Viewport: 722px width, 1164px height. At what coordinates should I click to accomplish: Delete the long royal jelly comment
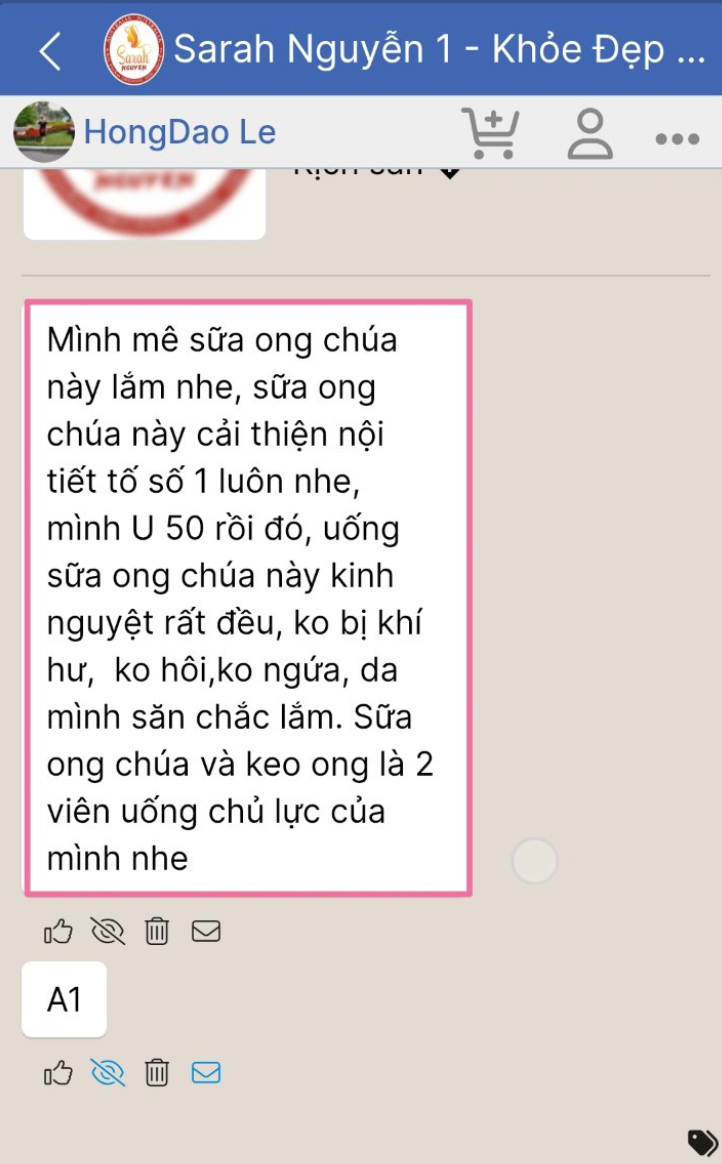(157, 931)
